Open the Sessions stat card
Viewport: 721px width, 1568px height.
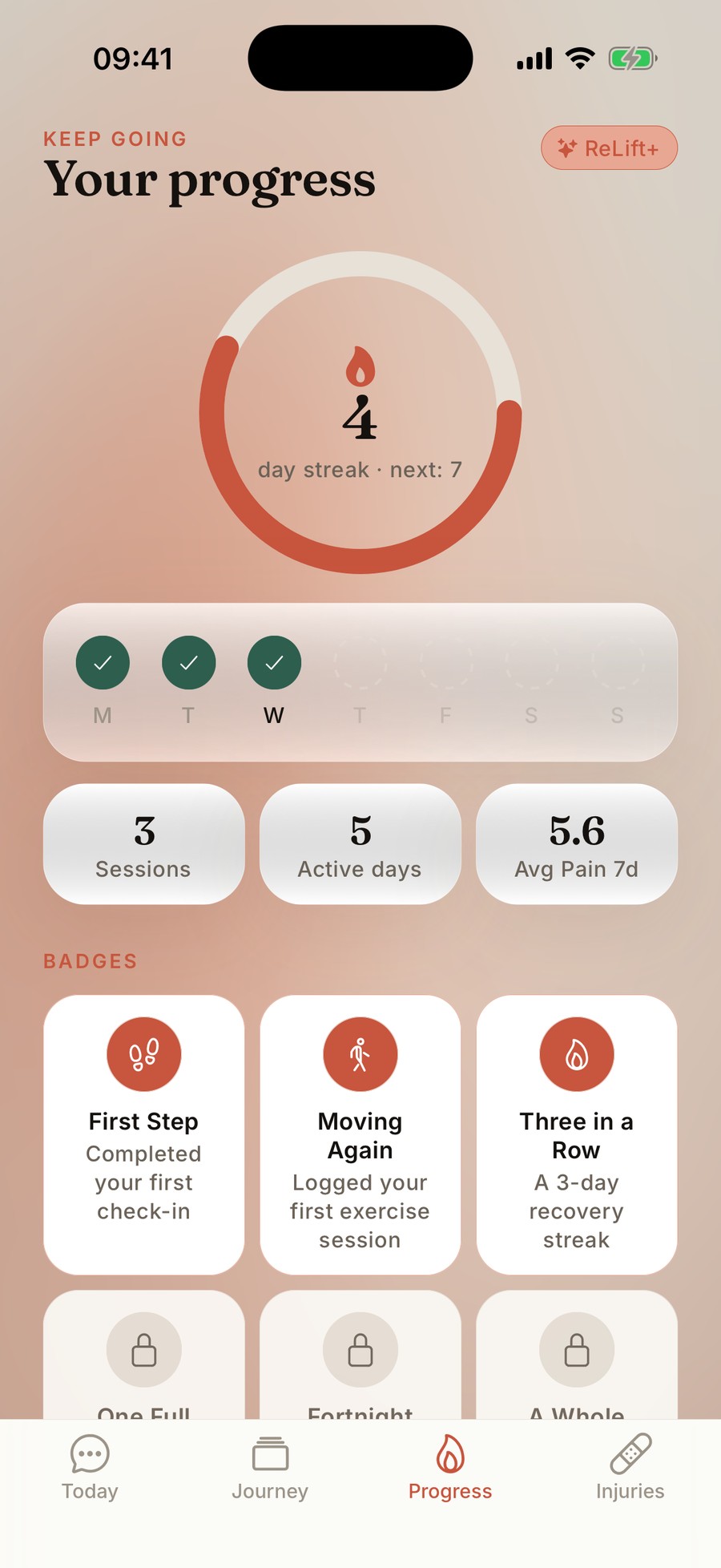click(144, 844)
